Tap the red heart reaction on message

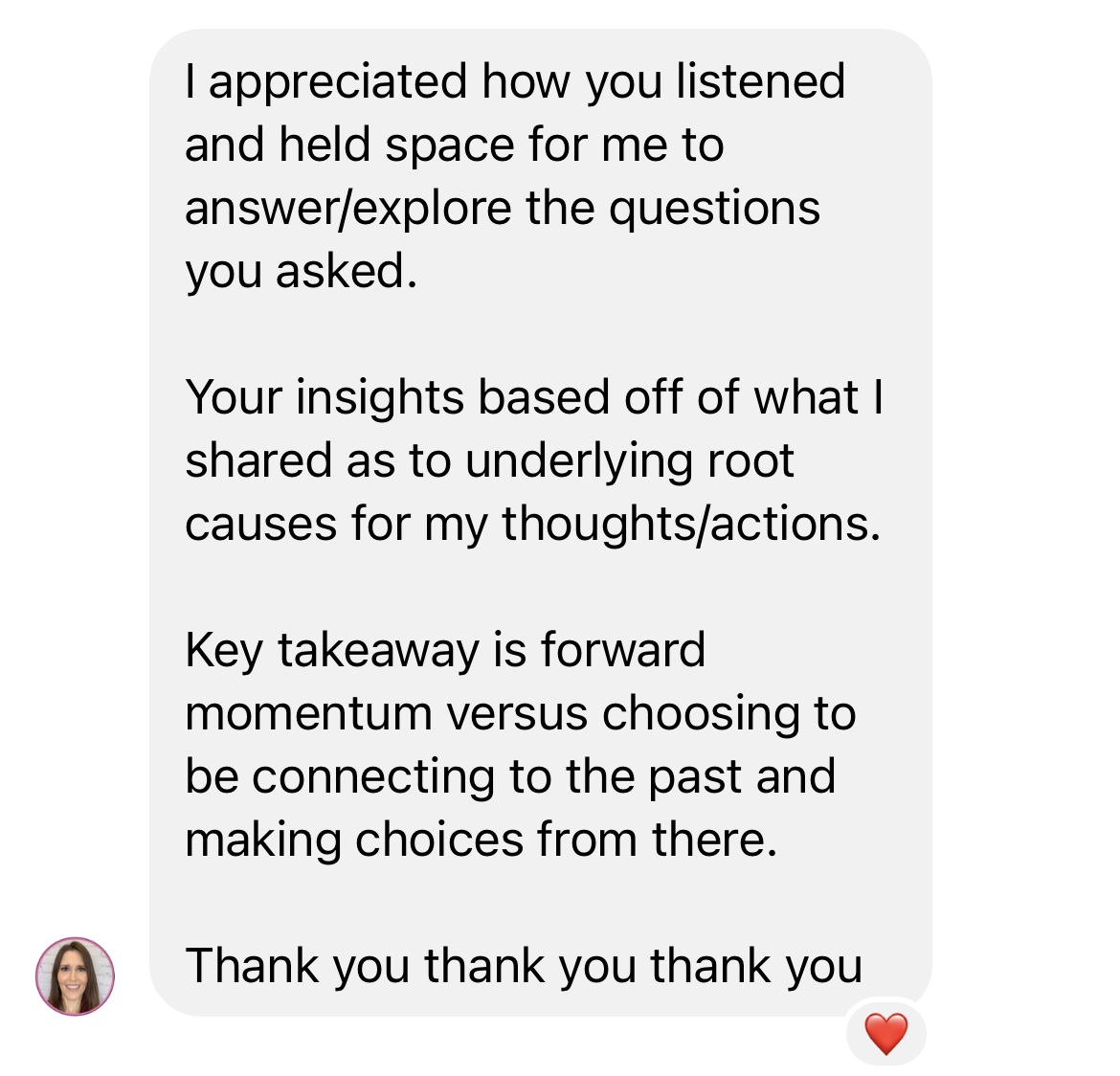coord(885,1034)
